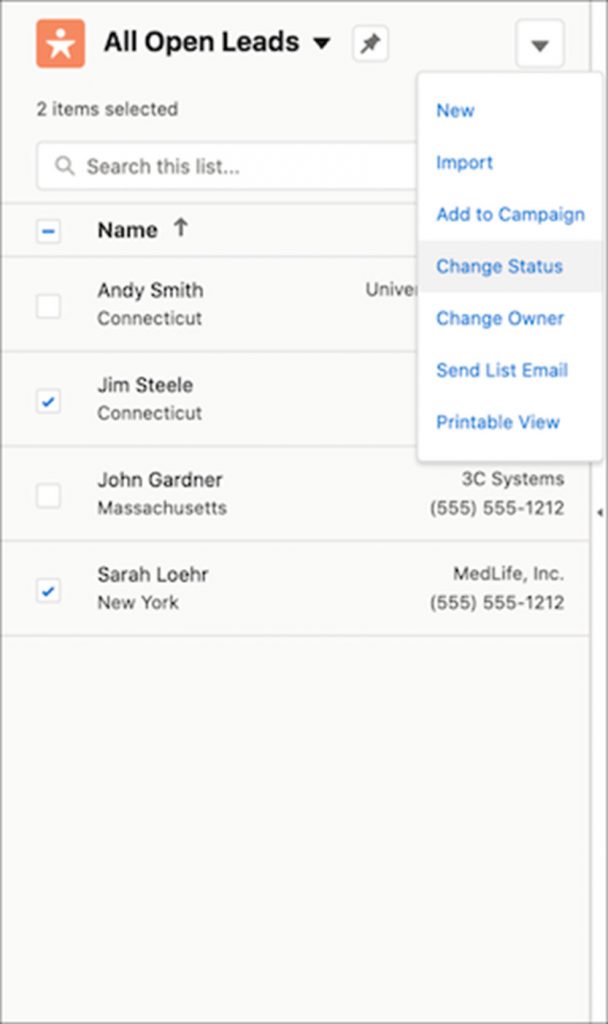Image resolution: width=608 pixels, height=1024 pixels.
Task: Toggle the side panel collapse arrow
Action: point(599,512)
